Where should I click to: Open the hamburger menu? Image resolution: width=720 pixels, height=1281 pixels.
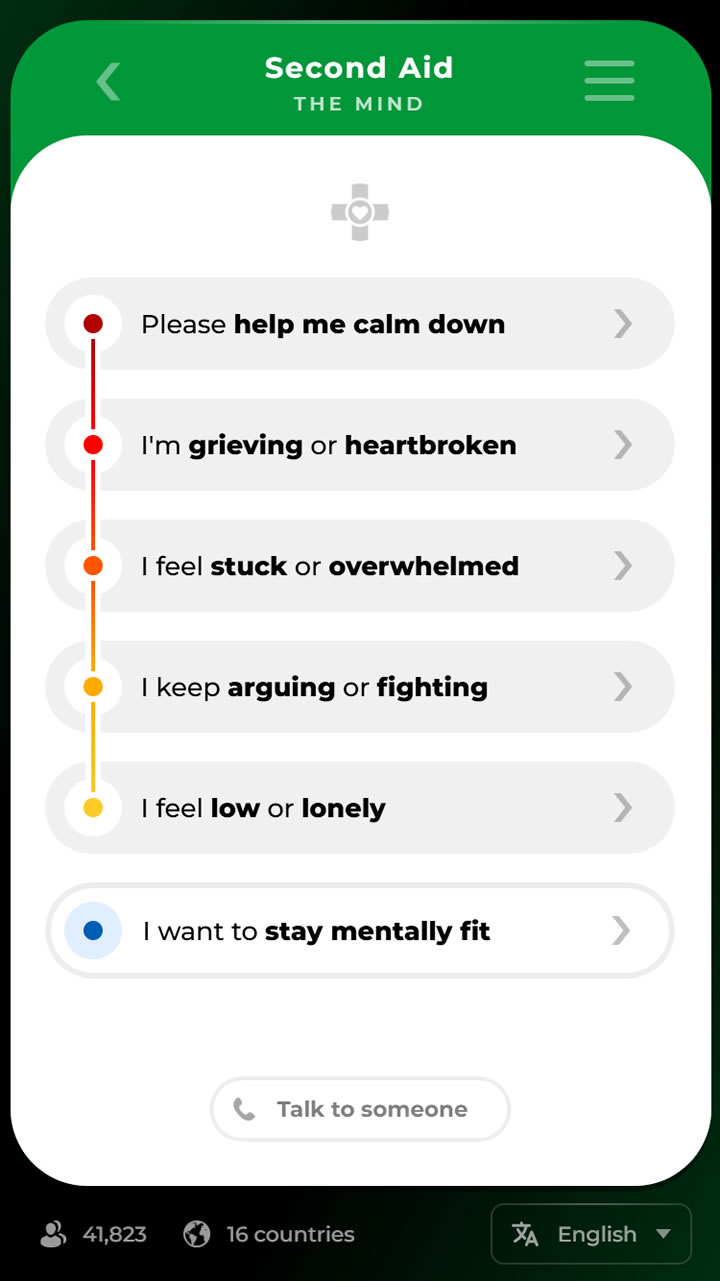(x=609, y=80)
